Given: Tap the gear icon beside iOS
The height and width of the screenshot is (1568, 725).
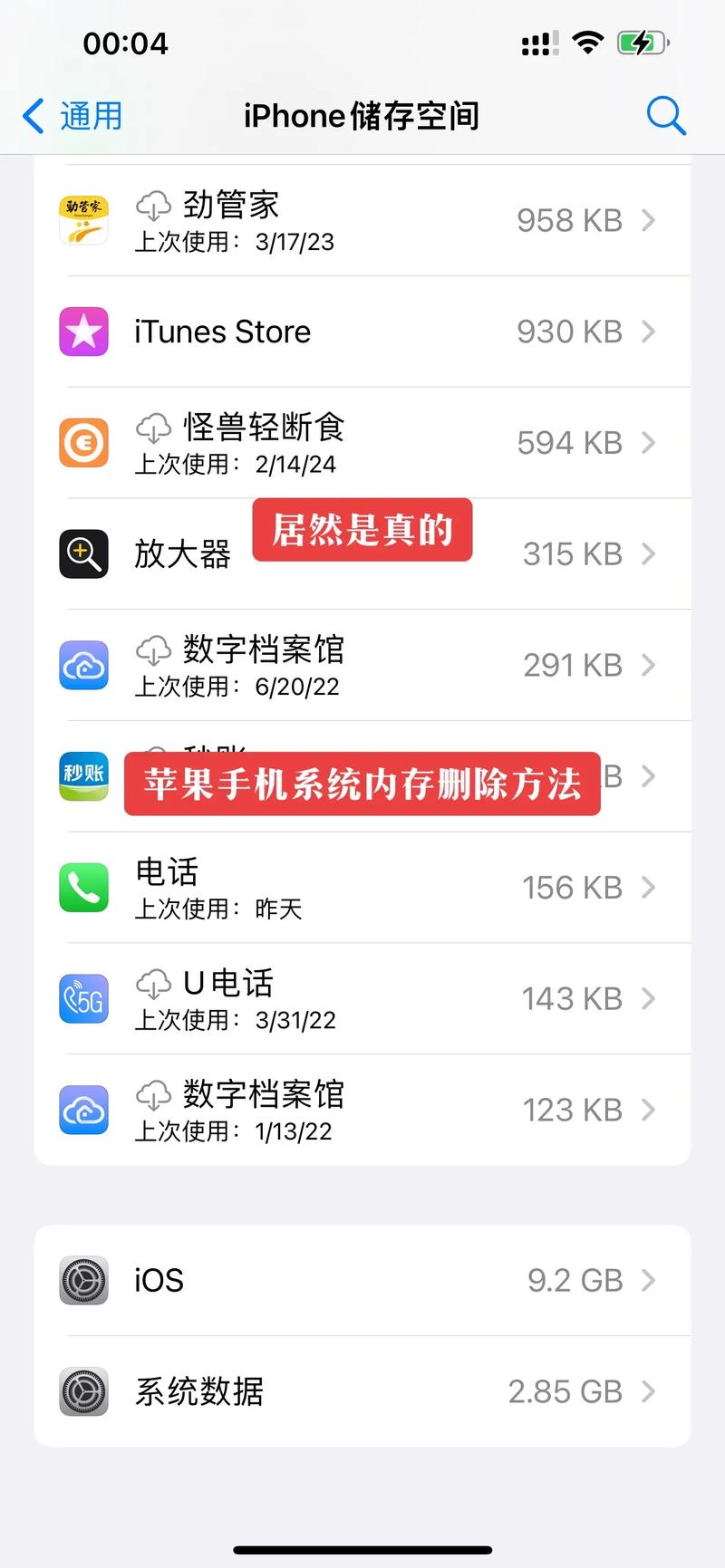Looking at the screenshot, I should pyautogui.click(x=83, y=1281).
